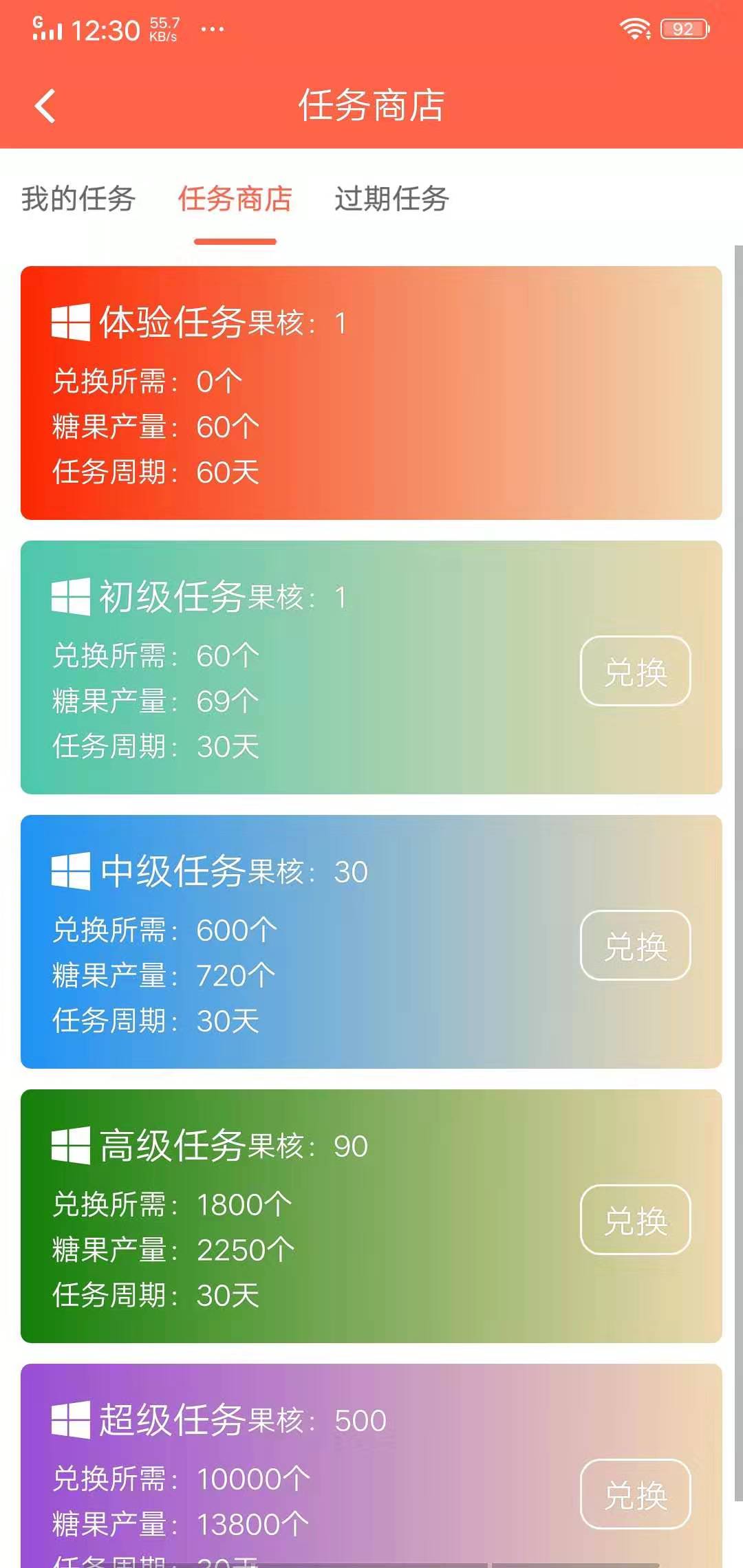Click the 初级任务 grid icon
The width and height of the screenshot is (743, 1568).
pos(72,598)
